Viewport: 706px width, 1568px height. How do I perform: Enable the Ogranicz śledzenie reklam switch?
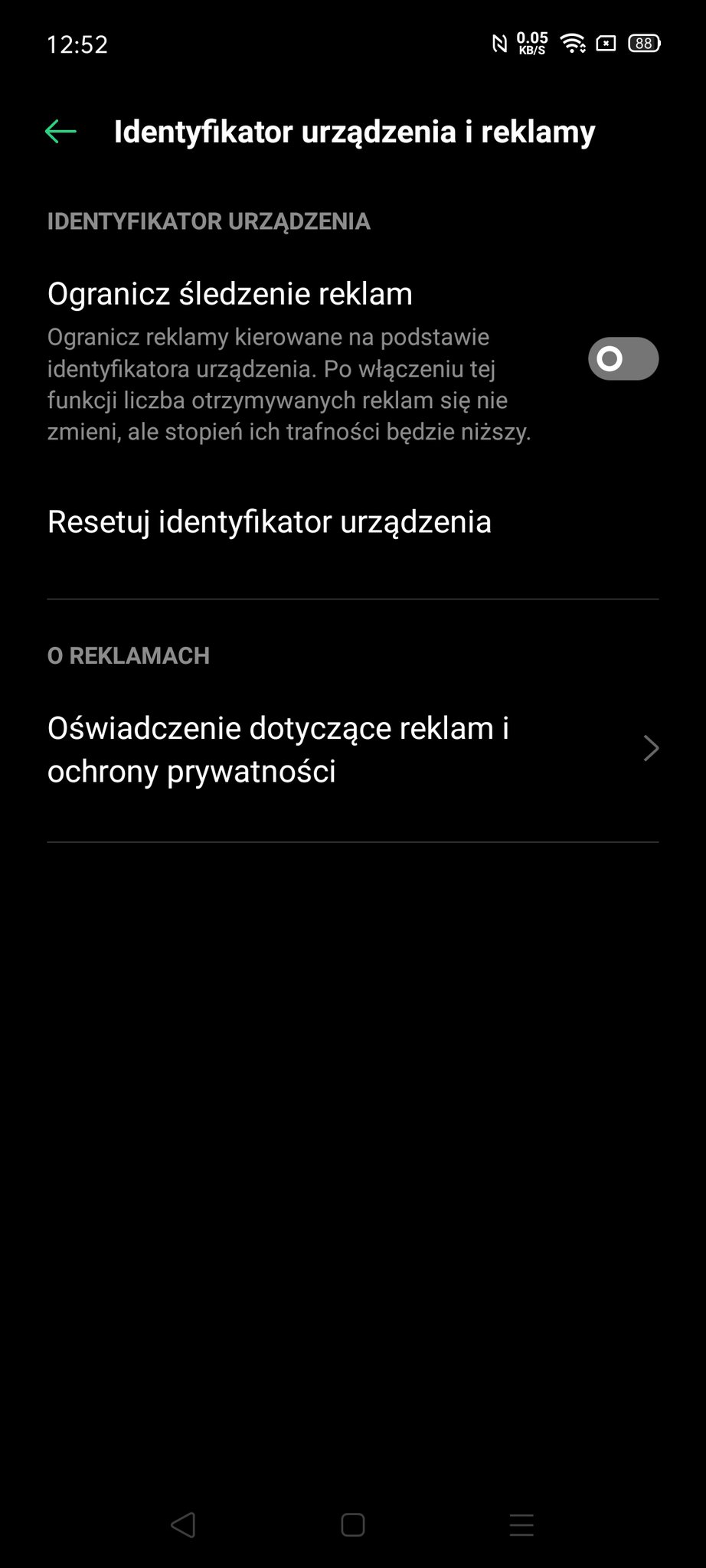(623, 358)
